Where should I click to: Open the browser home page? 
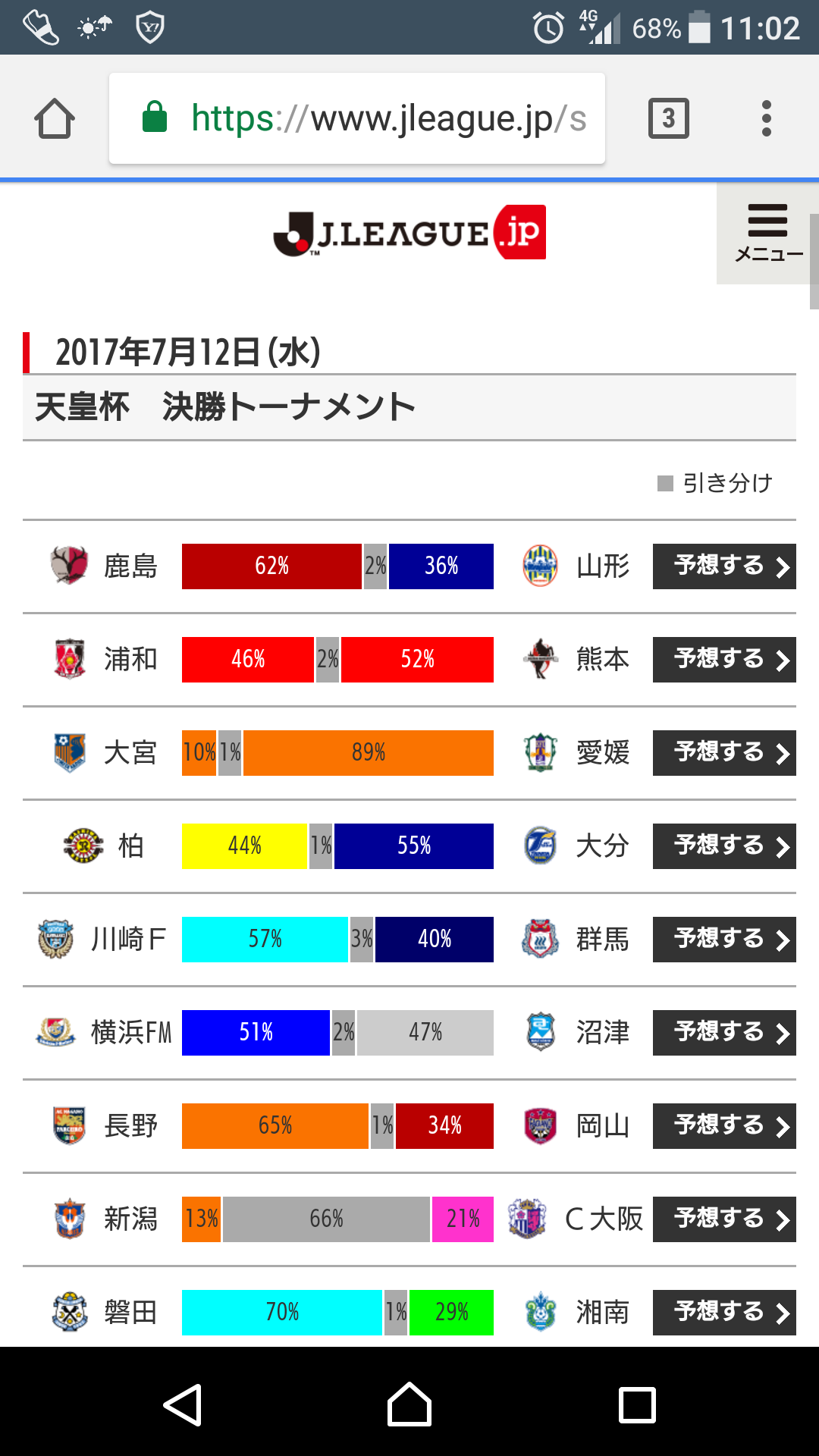55,118
